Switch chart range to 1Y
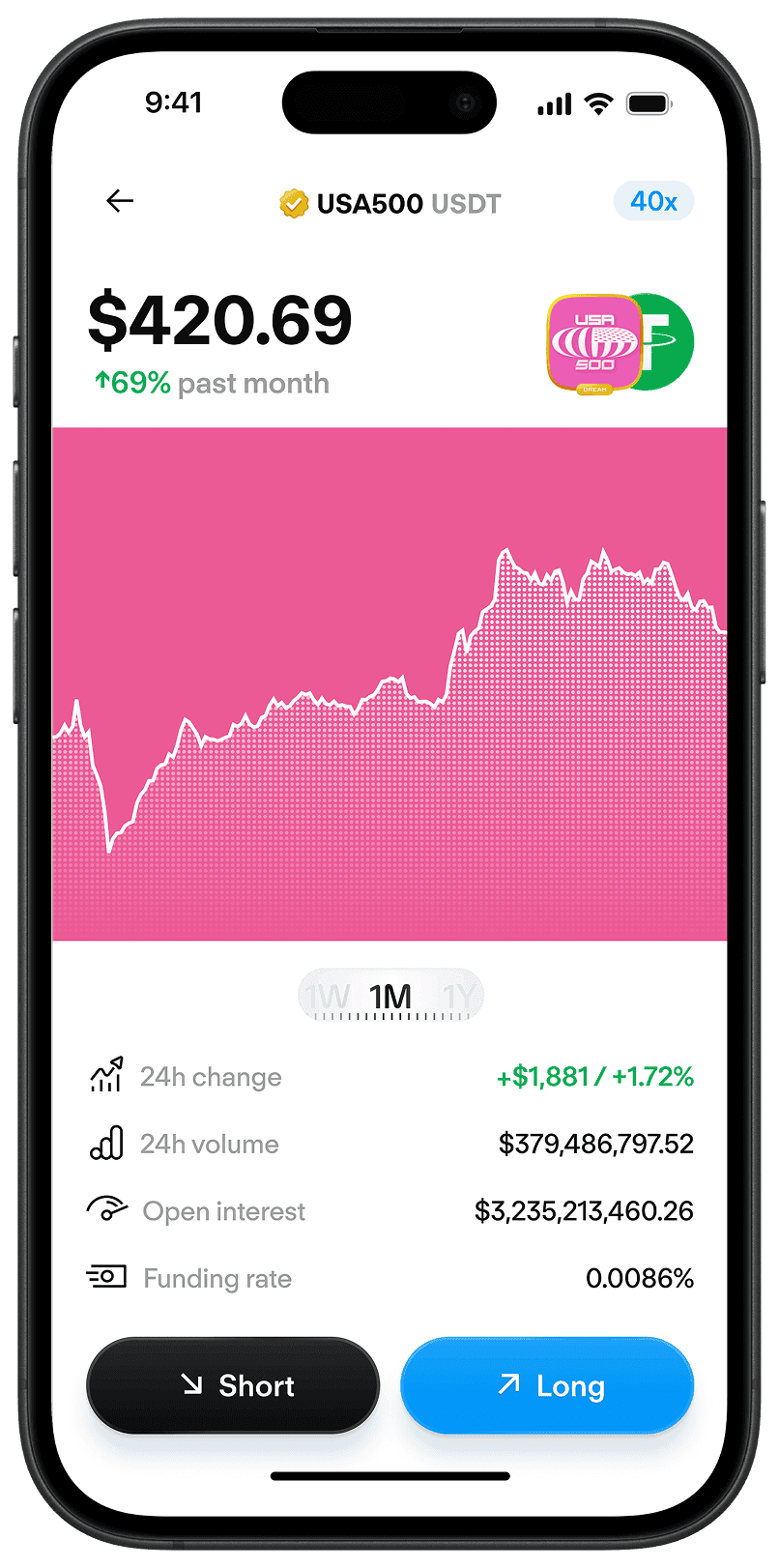This screenshot has width=779, height=1568. pos(458,996)
